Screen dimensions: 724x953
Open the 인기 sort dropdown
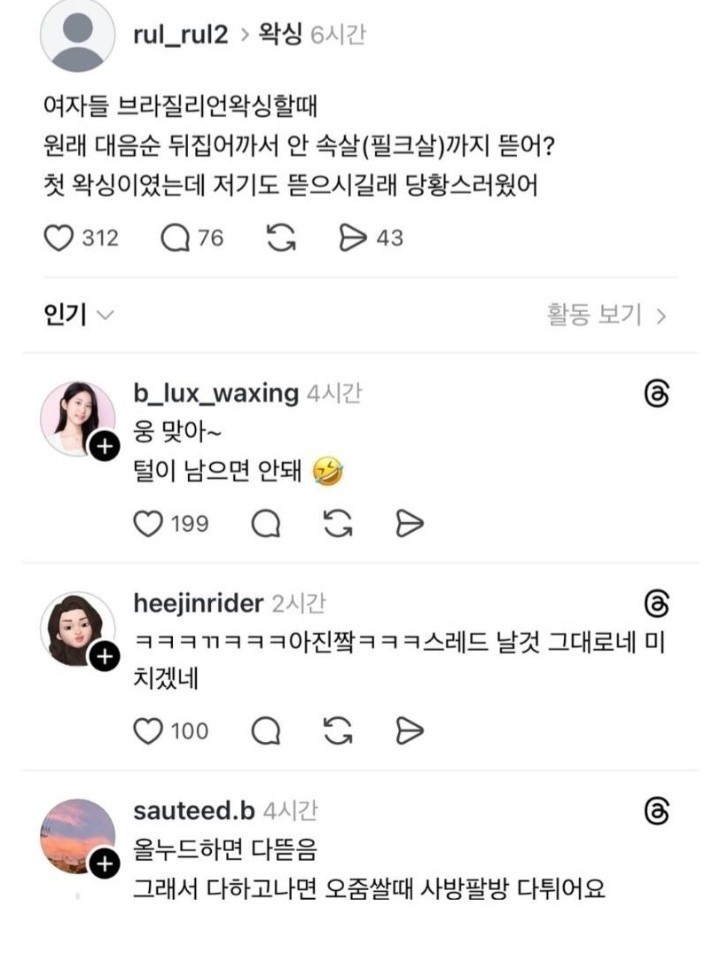coord(78,316)
